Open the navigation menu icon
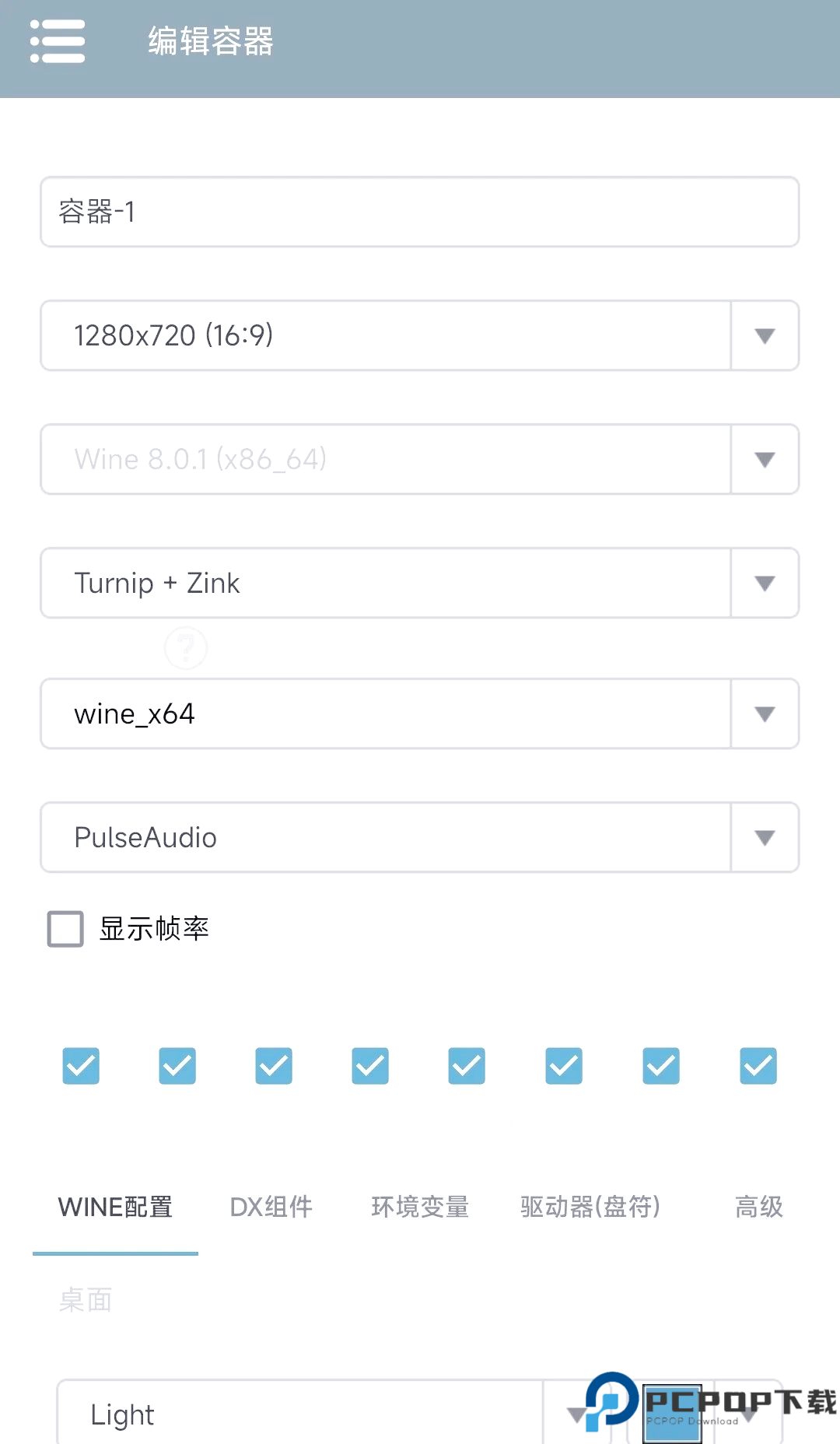 (58, 42)
